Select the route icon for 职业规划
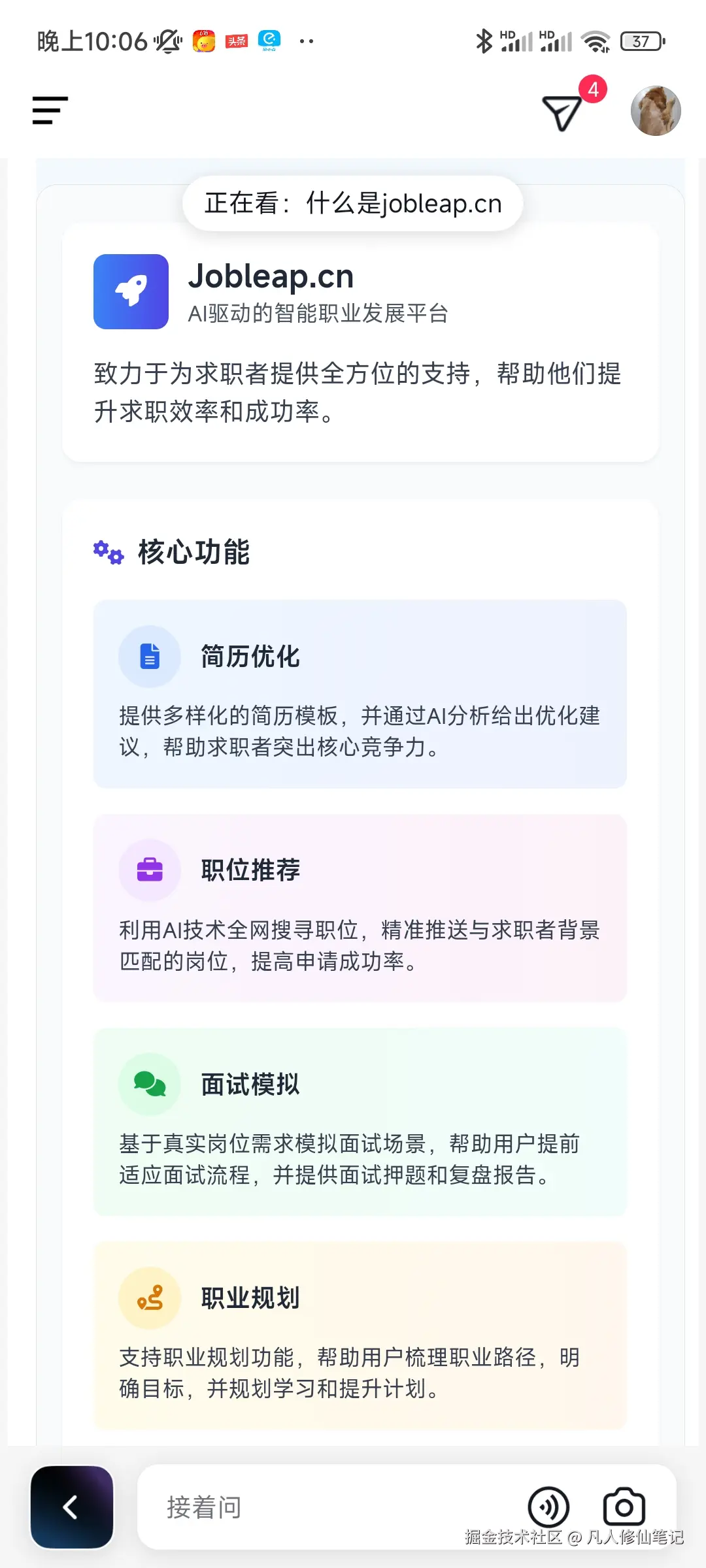The image size is (706, 1568). pos(149,1297)
